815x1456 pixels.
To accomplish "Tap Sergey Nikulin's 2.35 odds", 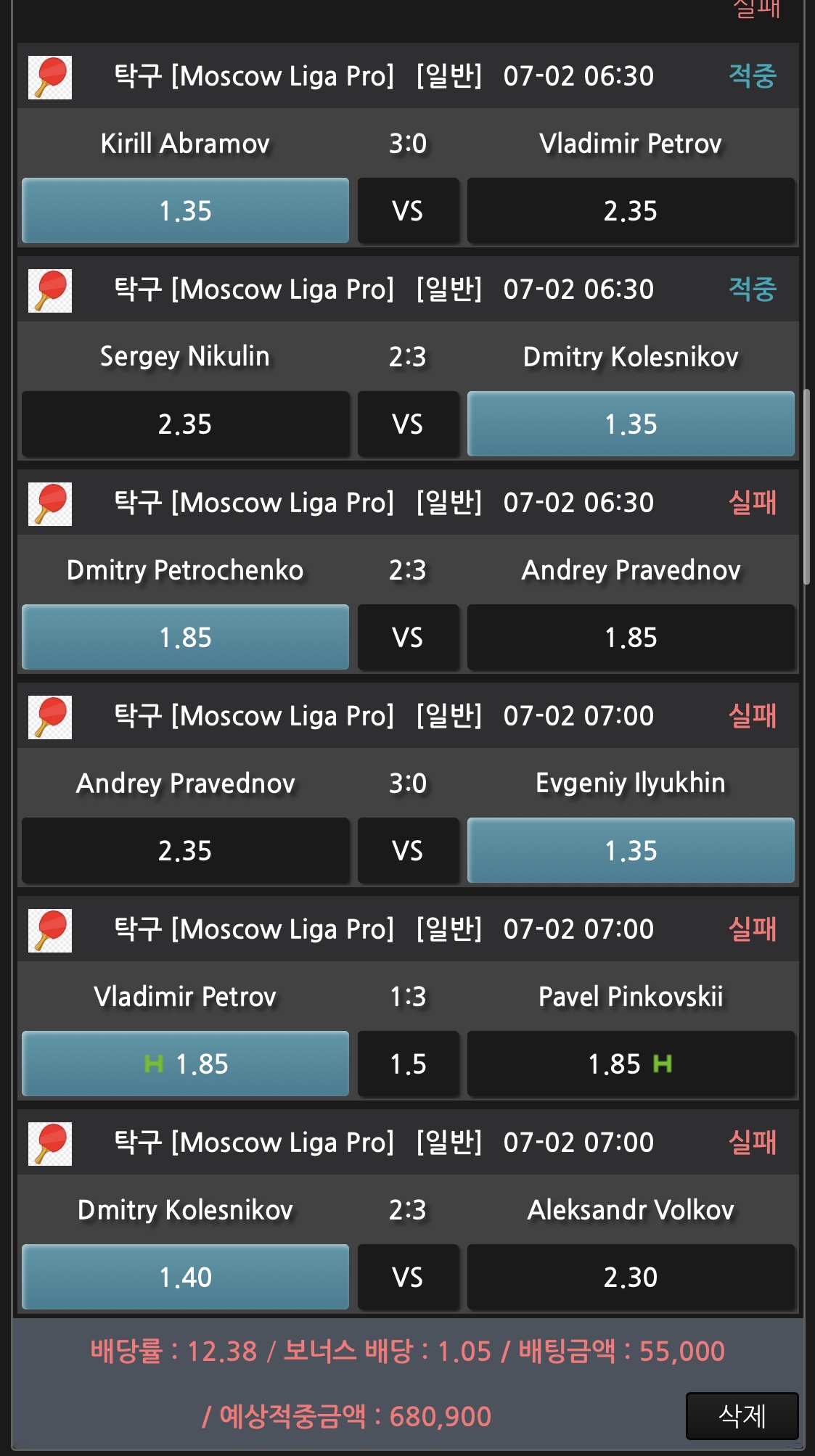I will point(185,424).
